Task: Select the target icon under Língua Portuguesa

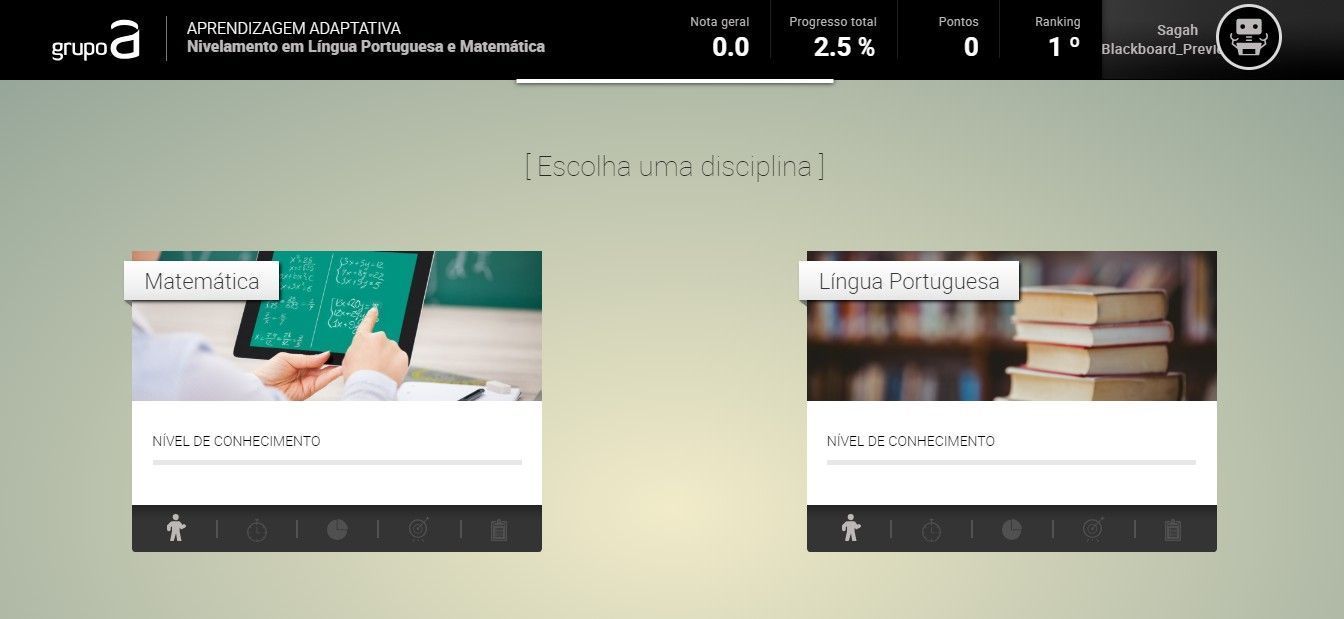Action: (1093, 529)
